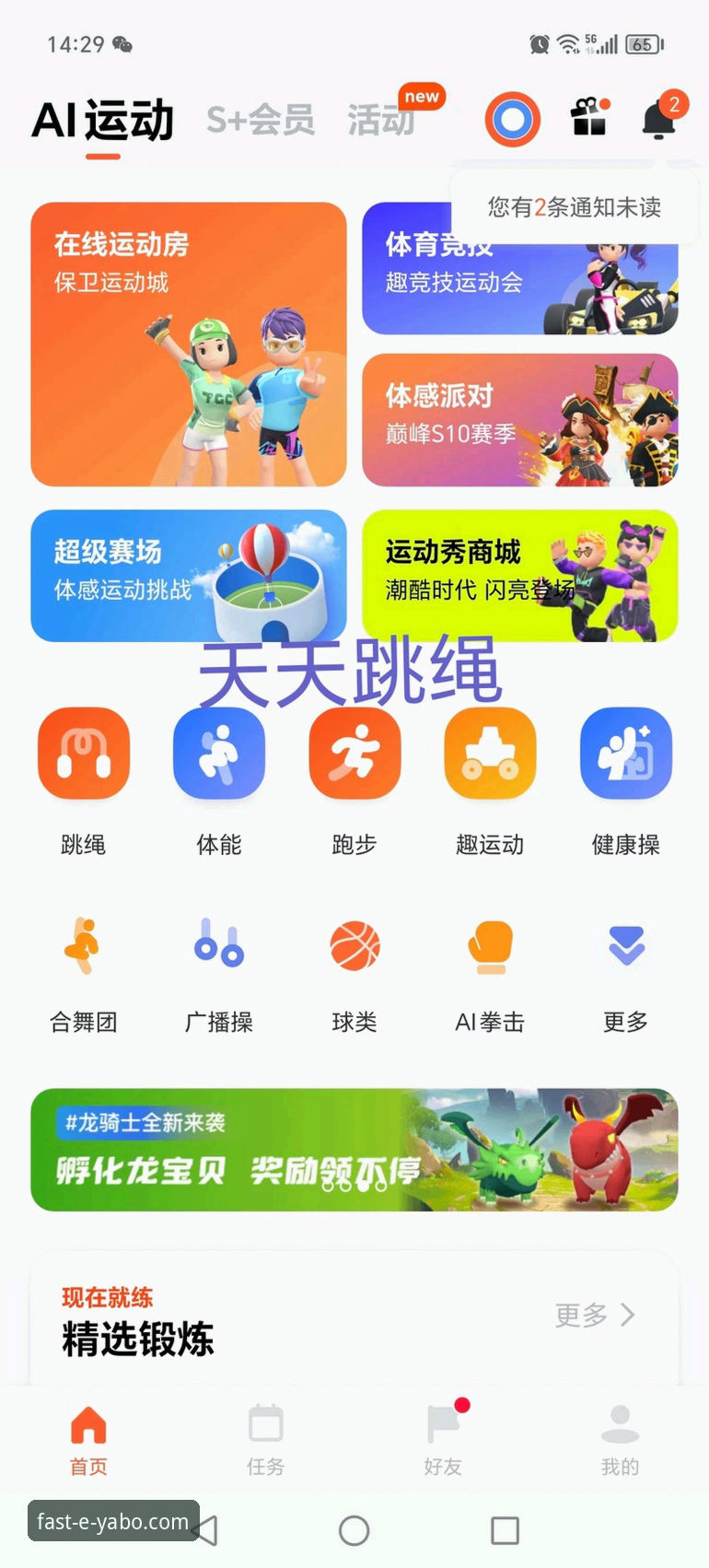Tap the 龙骑士全新来袭 dragon banner
This screenshot has width=709, height=1568.
tap(354, 1150)
